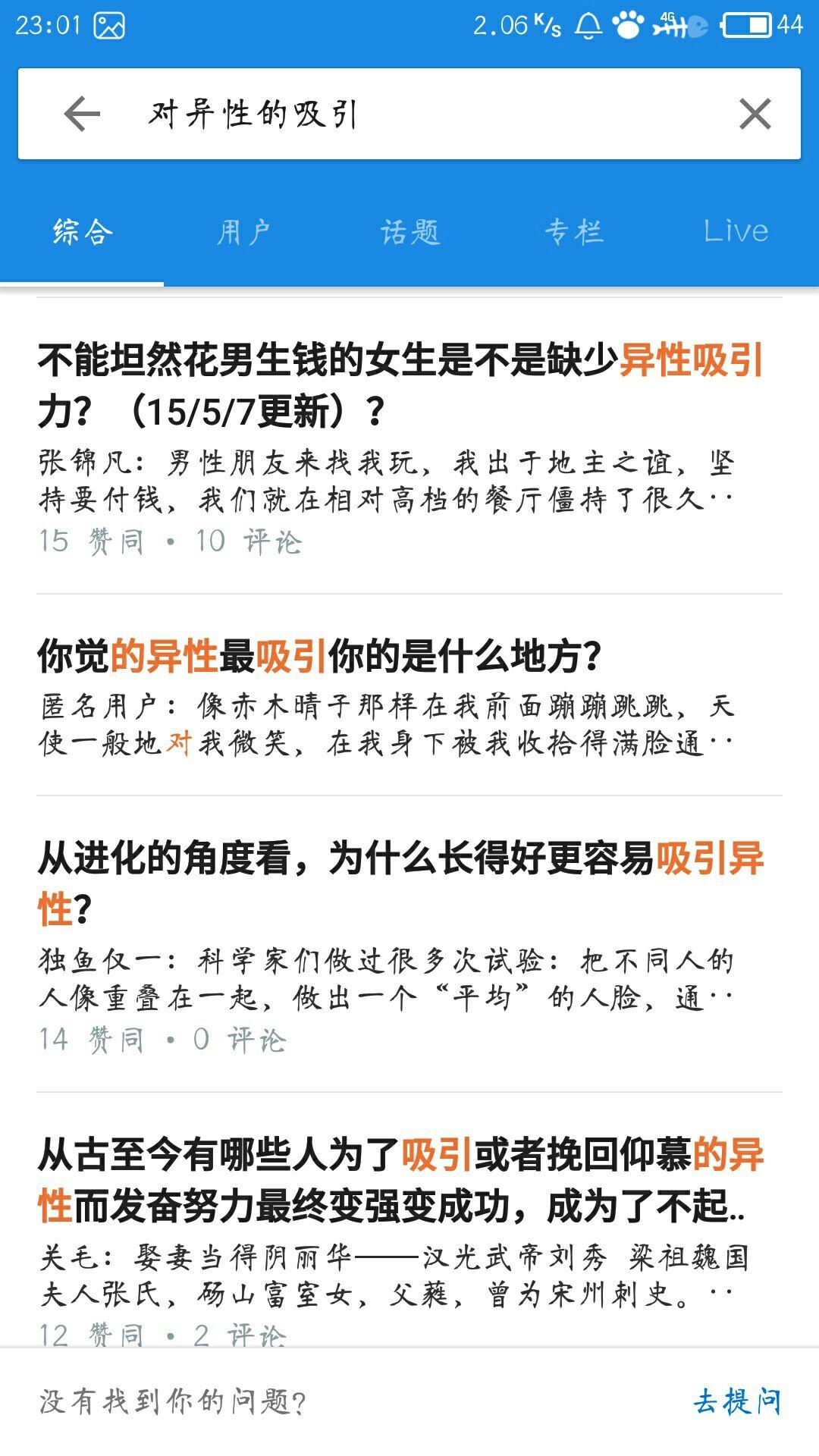Screen dimensions: 819x1456
Task: Open the 专栏 tab
Action: [x=574, y=231]
